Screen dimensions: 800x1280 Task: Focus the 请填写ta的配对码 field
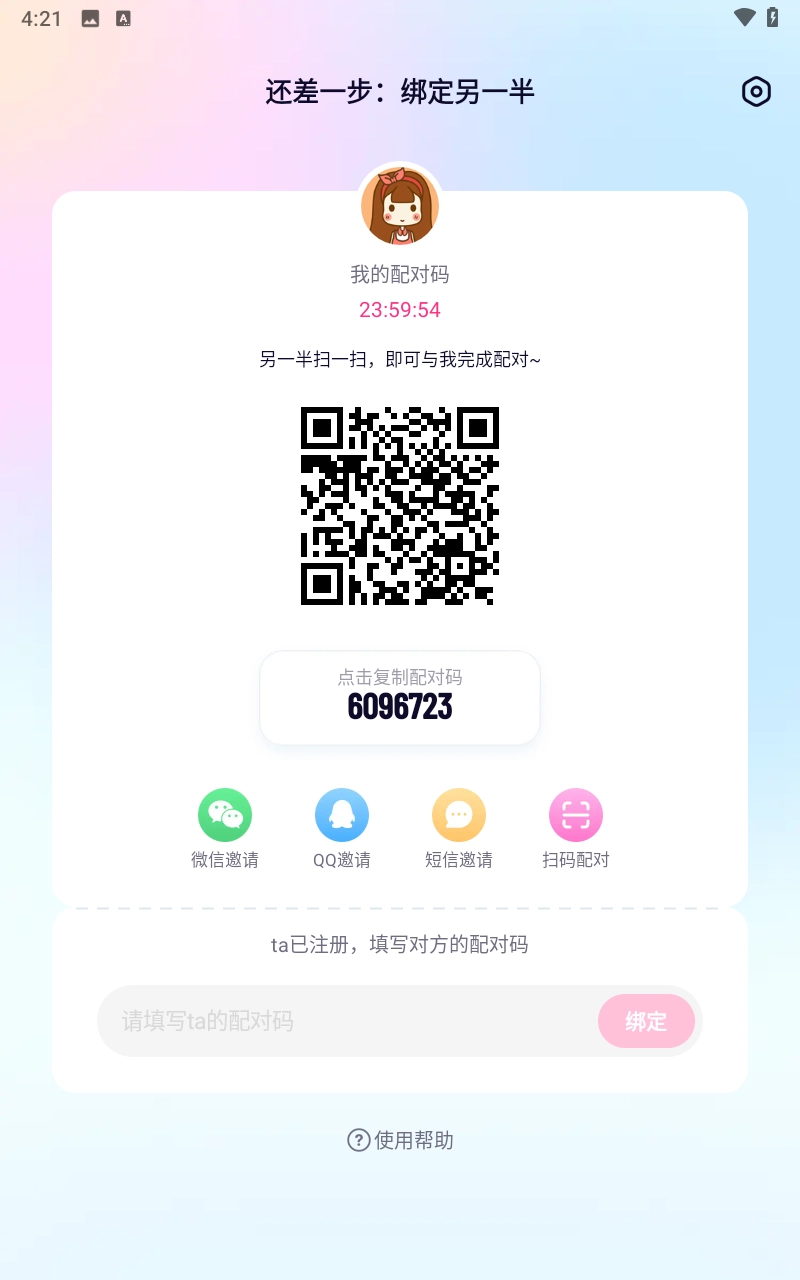pyautogui.click(x=345, y=1021)
